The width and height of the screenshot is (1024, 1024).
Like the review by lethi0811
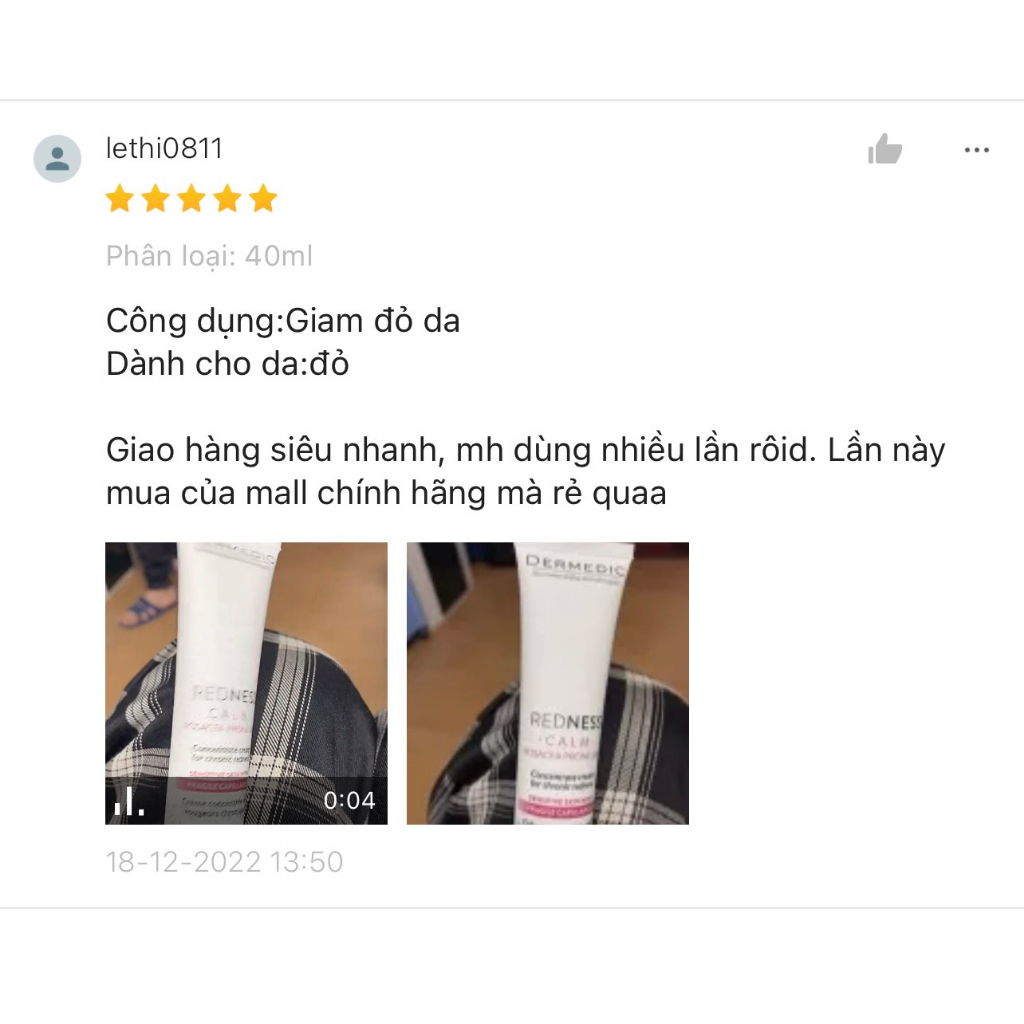(x=885, y=150)
